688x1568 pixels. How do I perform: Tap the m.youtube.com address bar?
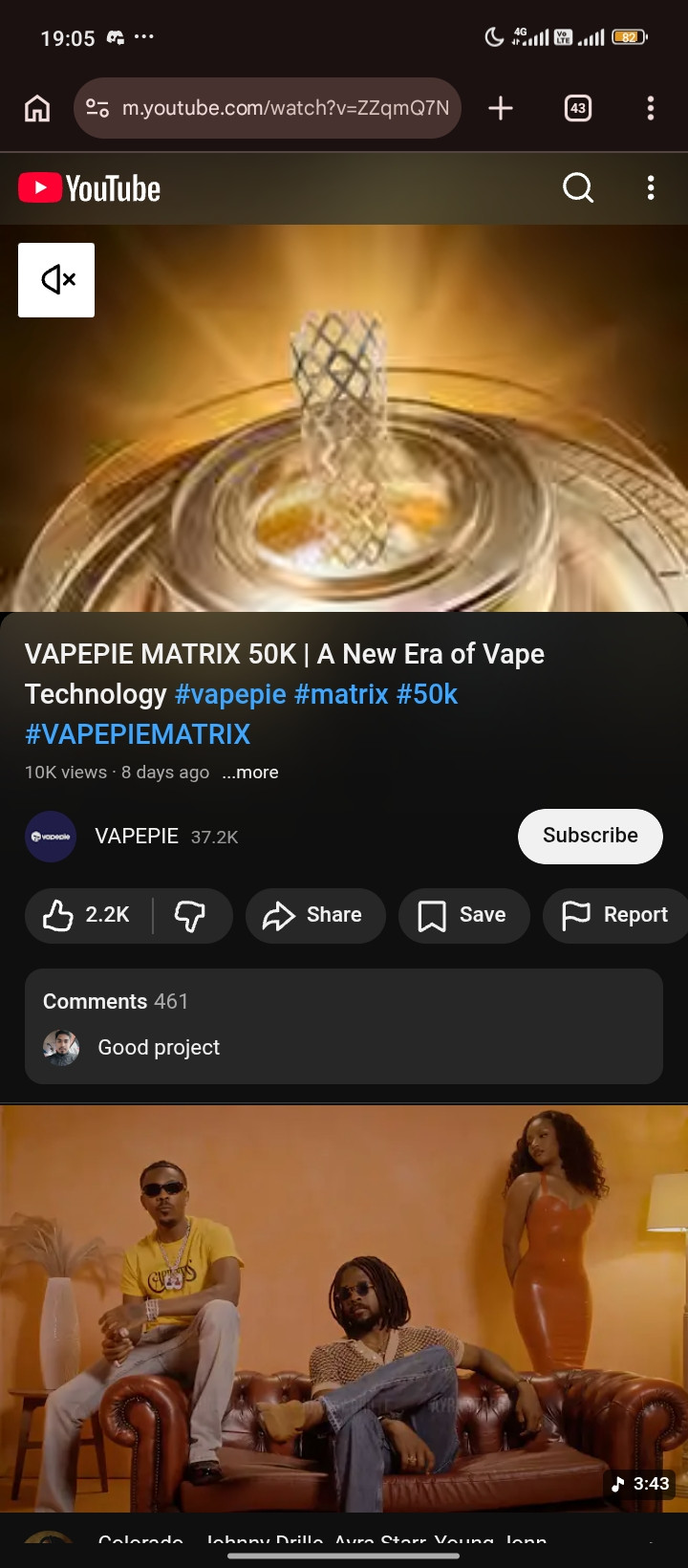coord(268,108)
